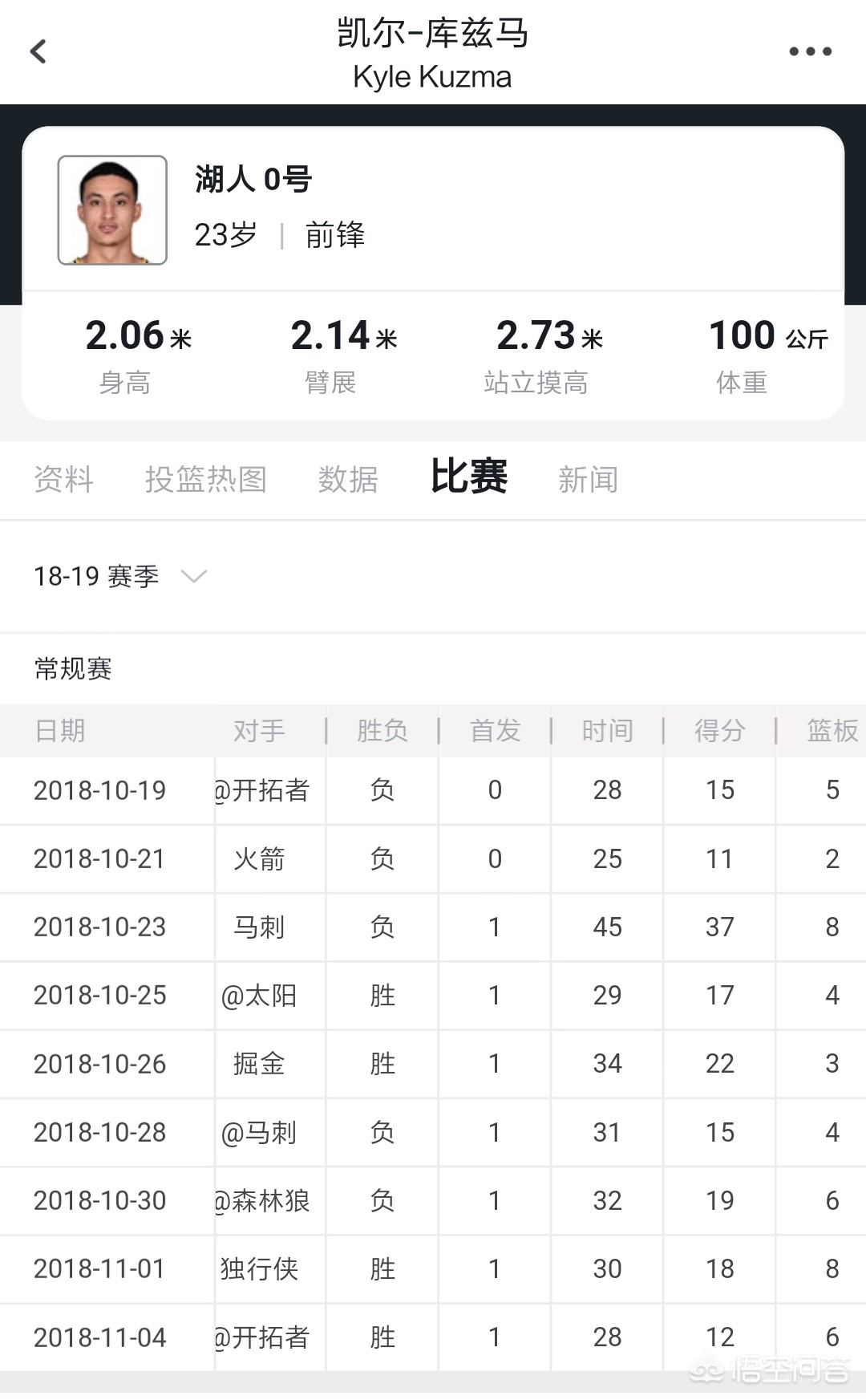Tap Kyle Kuzma's player photo
866x1400 pixels.
point(112,210)
